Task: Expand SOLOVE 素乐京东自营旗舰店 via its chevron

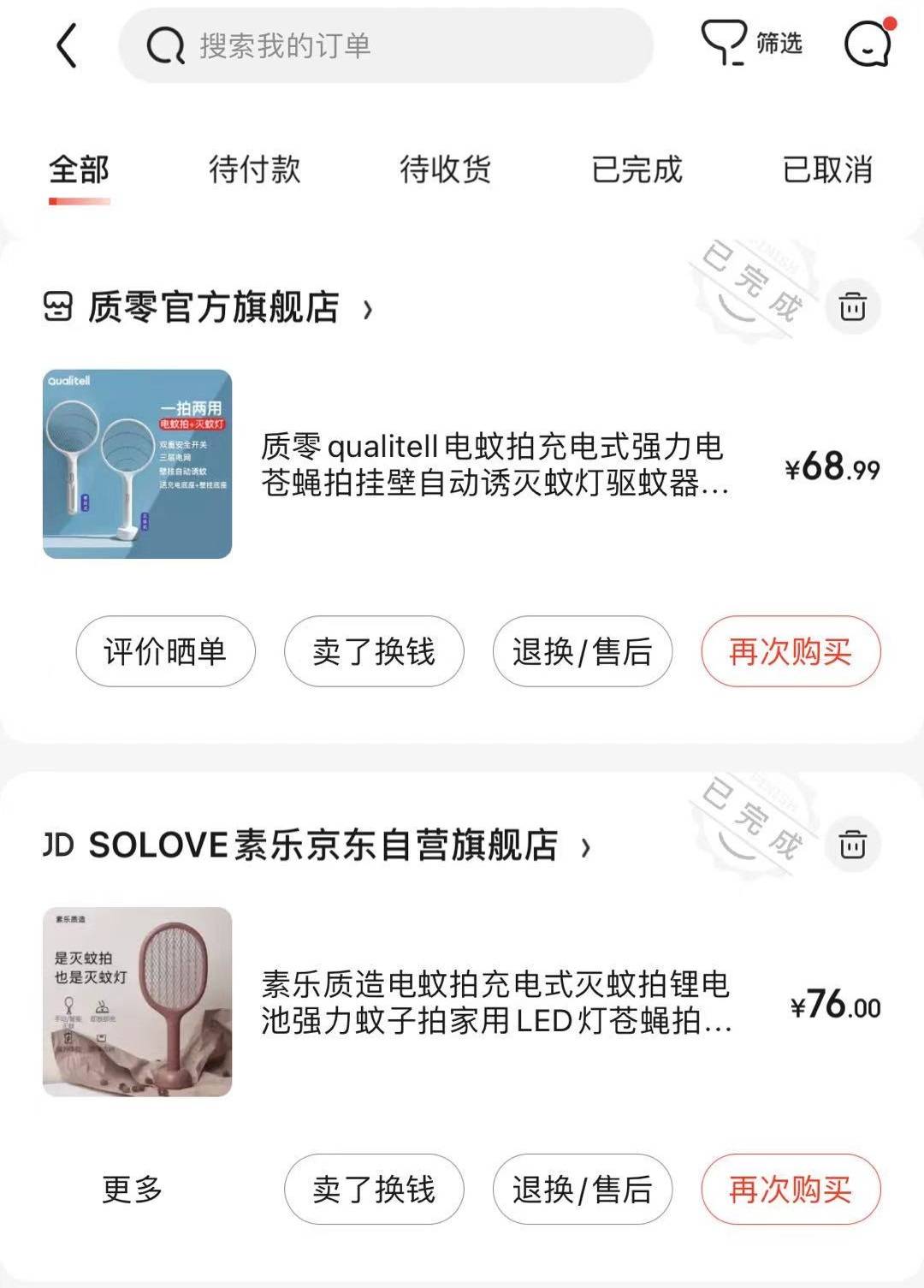Action: tap(589, 847)
